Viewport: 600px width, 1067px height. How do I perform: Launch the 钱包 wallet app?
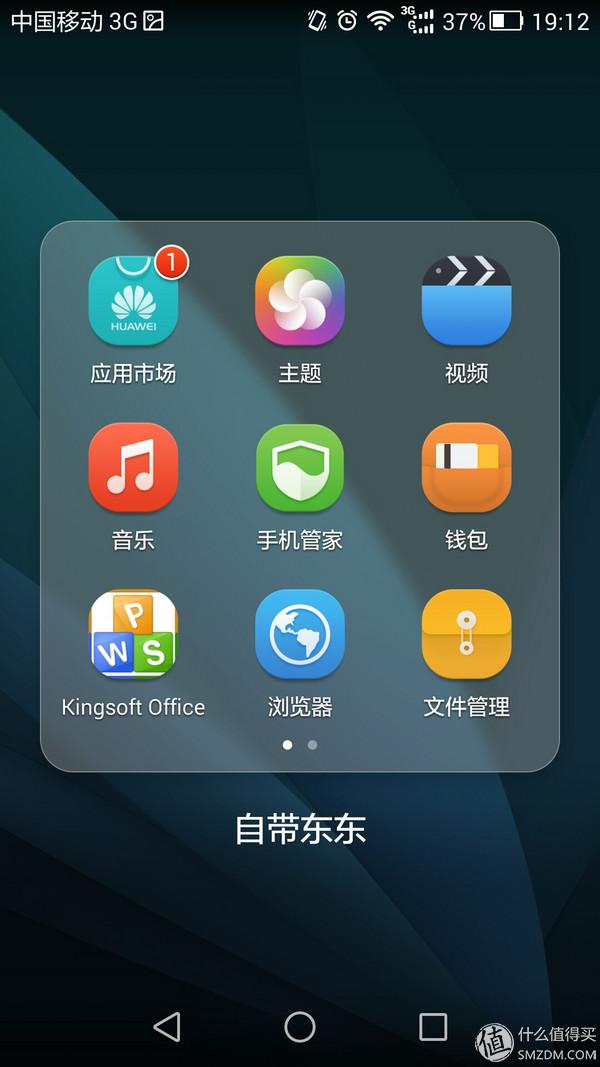coord(466,468)
